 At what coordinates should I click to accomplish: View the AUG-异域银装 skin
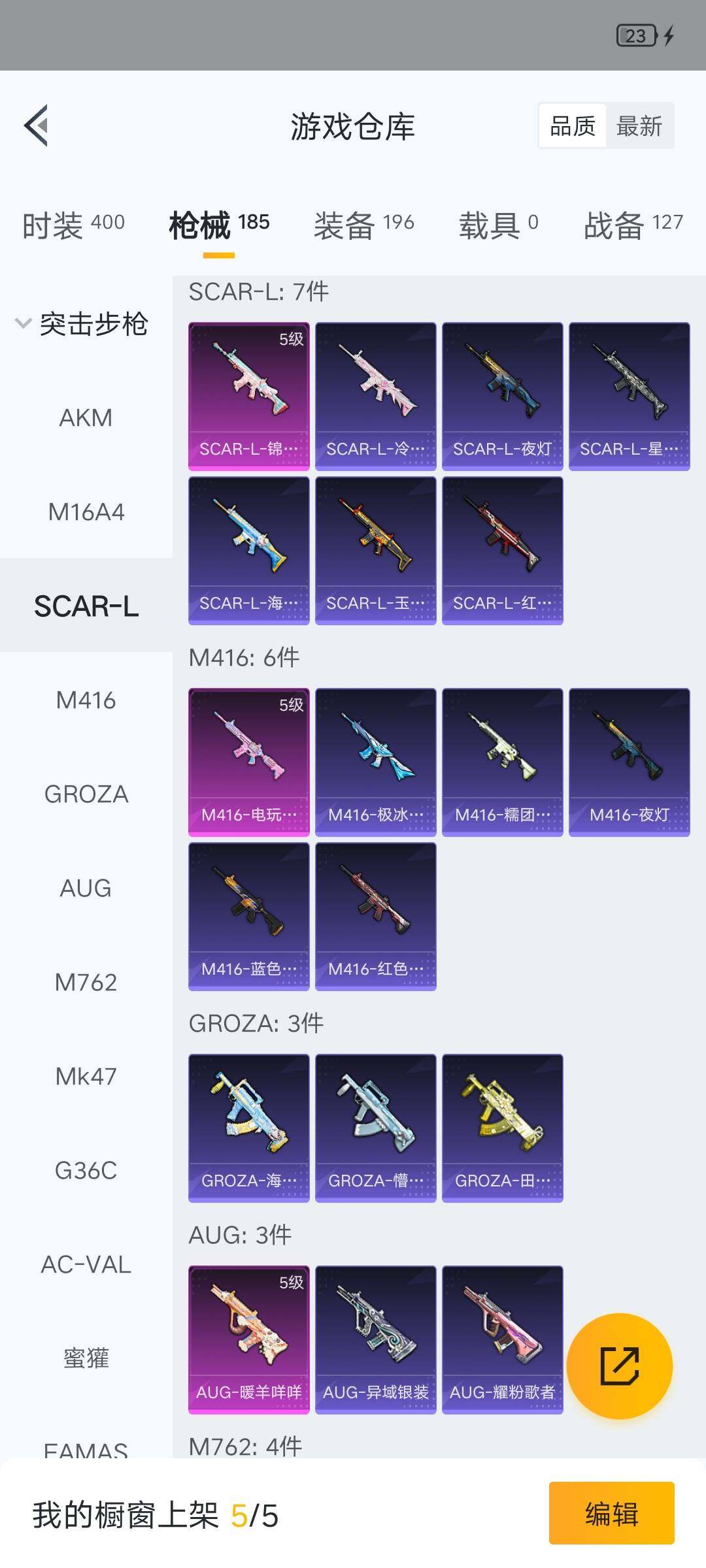coord(375,1339)
